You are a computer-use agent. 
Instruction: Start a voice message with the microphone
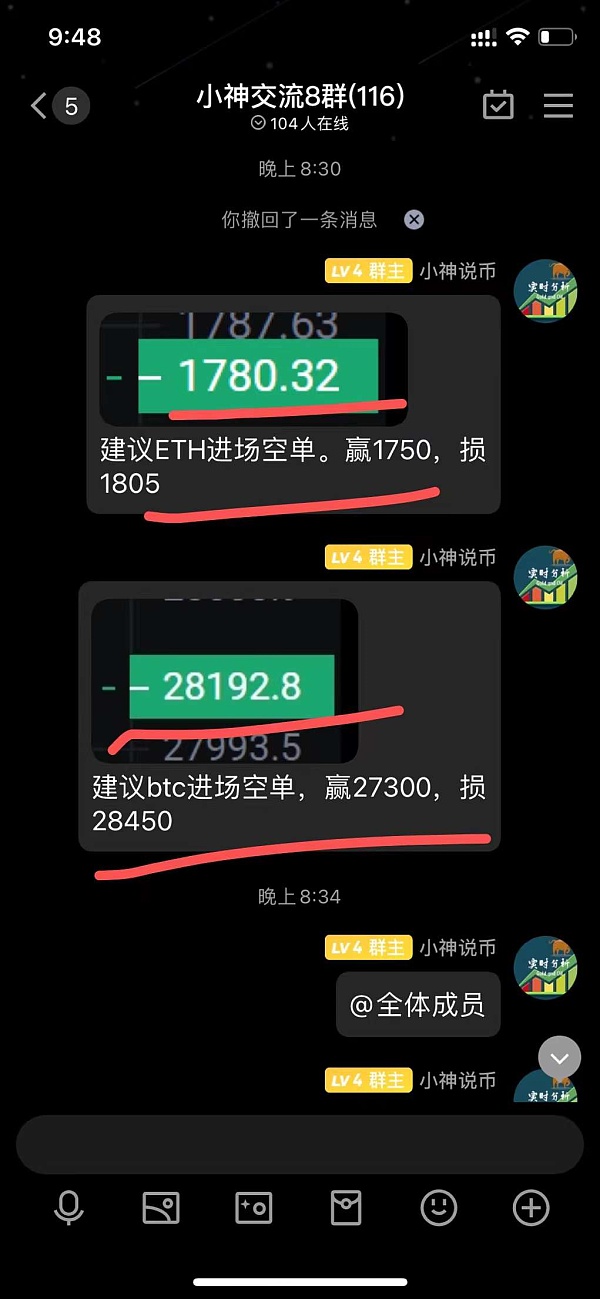click(68, 1209)
